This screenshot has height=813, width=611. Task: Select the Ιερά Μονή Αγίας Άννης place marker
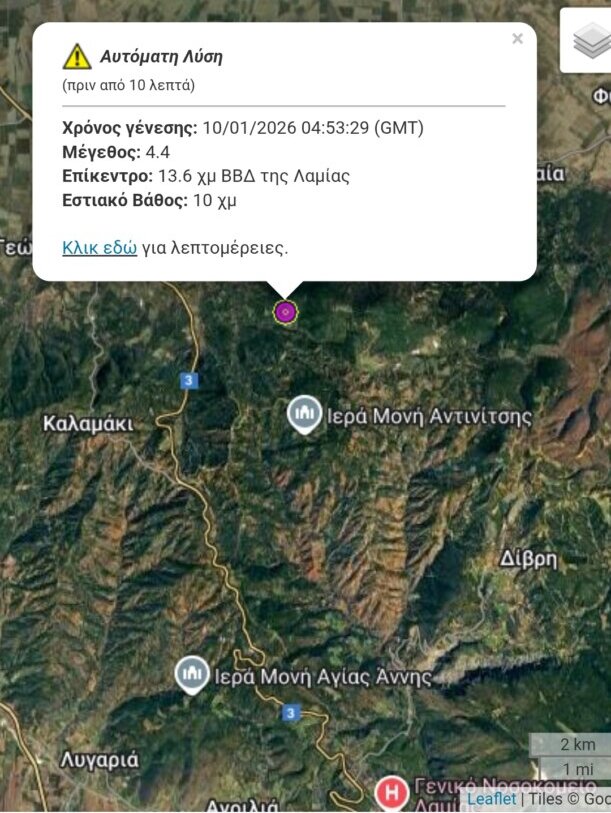coord(191,675)
